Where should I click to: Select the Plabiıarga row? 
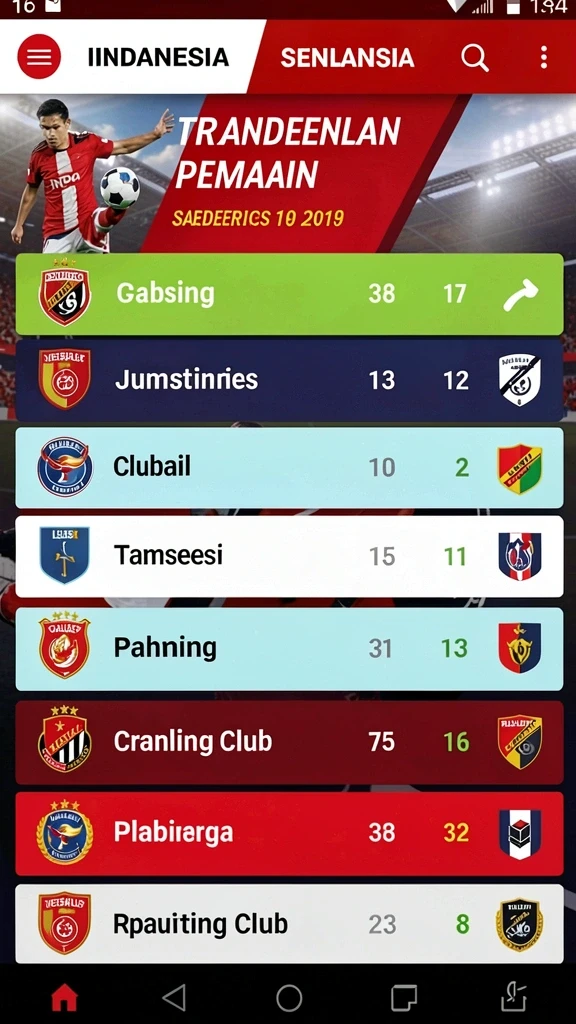[289, 833]
